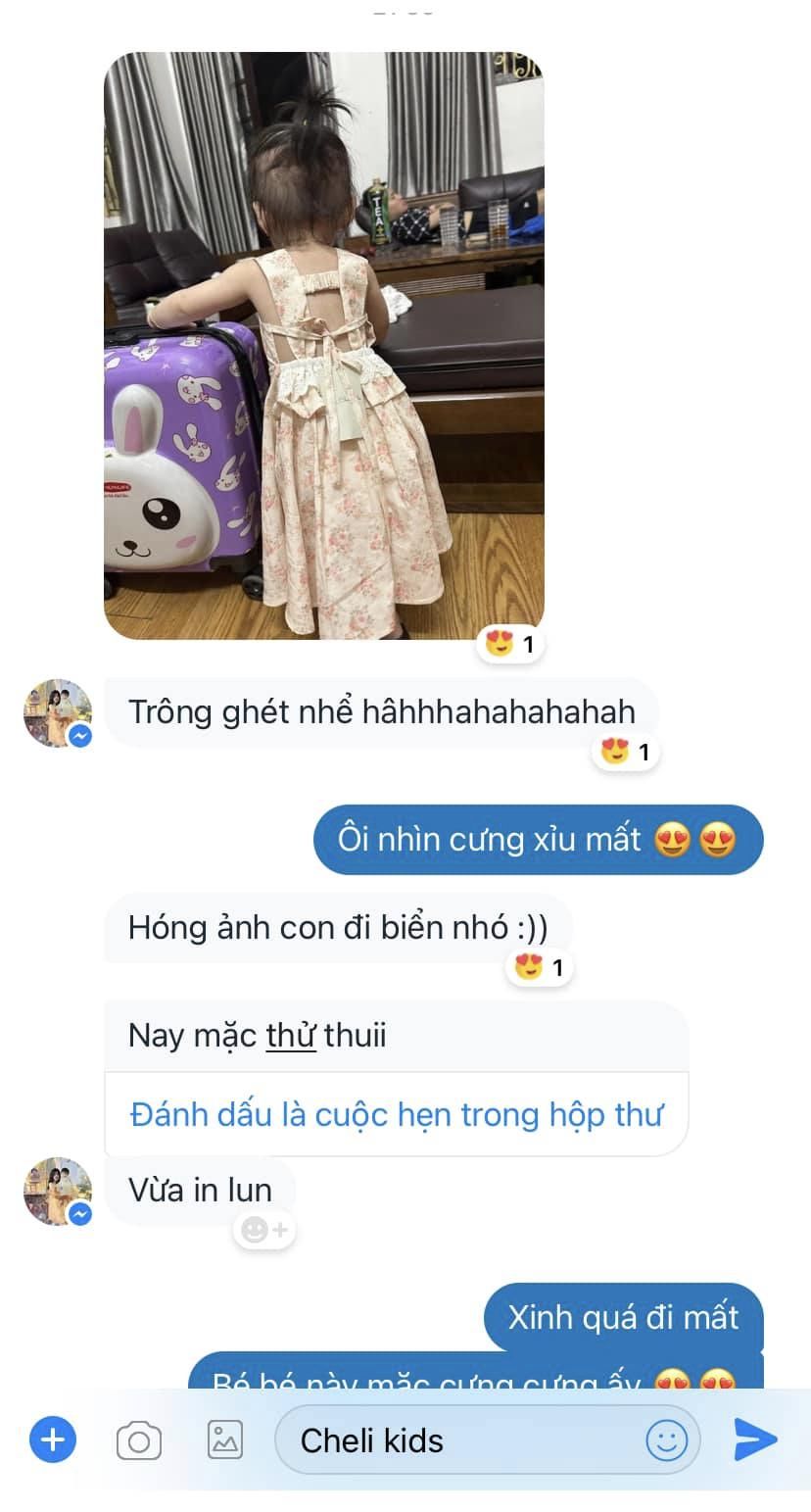This screenshot has height=1512, width=811.
Task: Open the photo gallery icon
Action: tap(226, 1440)
